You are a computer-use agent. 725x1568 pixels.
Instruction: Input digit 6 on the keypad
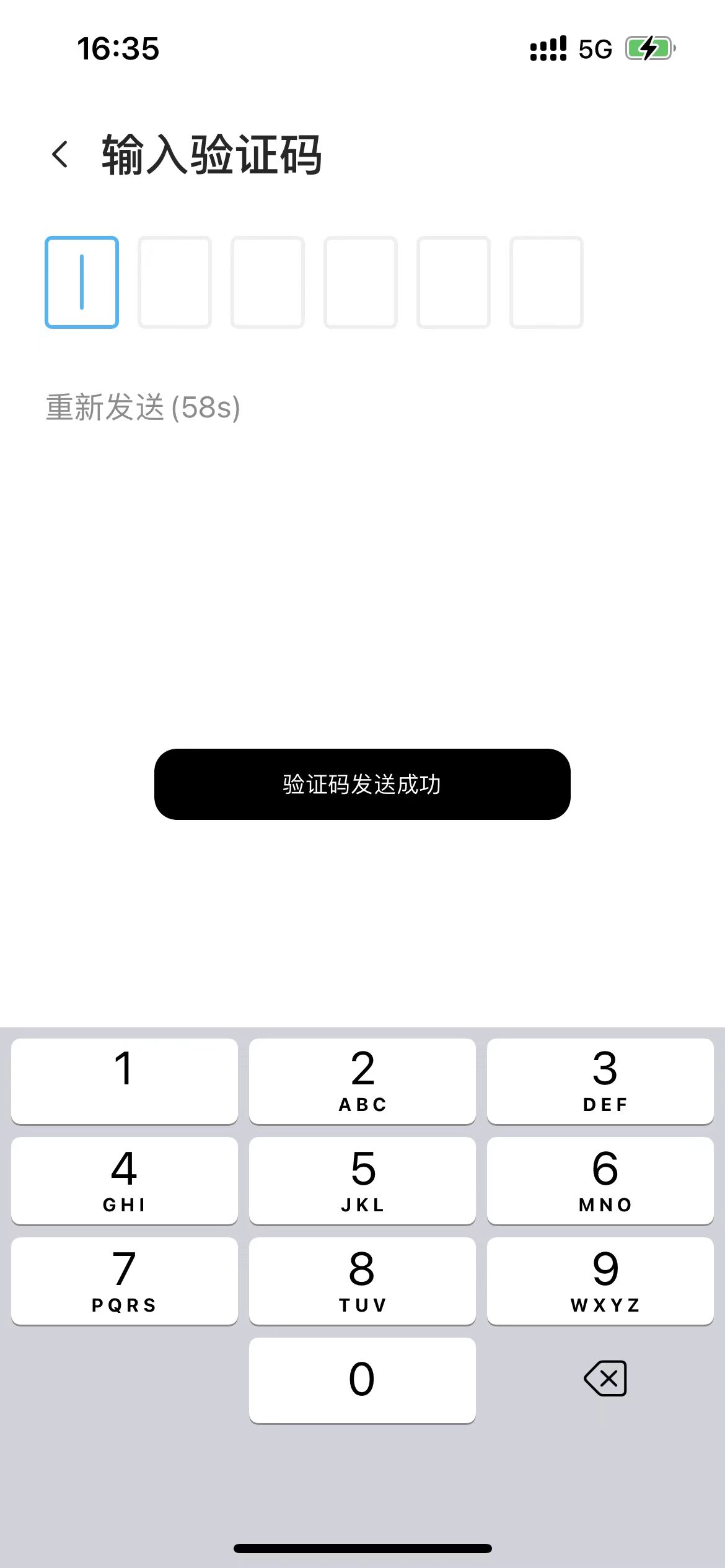tap(600, 1180)
